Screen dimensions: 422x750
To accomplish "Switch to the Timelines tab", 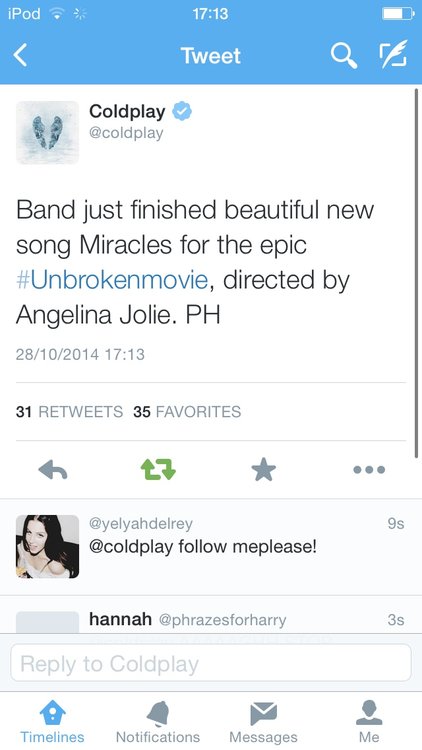I will [52, 722].
